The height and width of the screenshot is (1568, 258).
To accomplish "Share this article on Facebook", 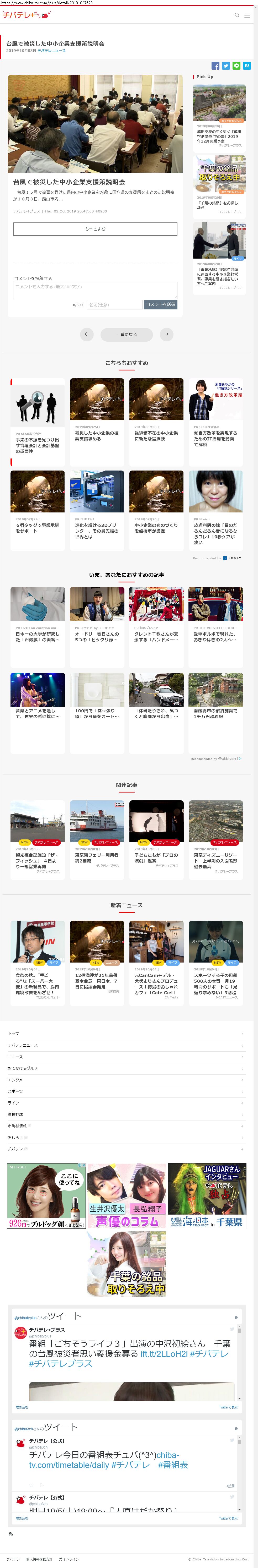I will (x=215, y=66).
